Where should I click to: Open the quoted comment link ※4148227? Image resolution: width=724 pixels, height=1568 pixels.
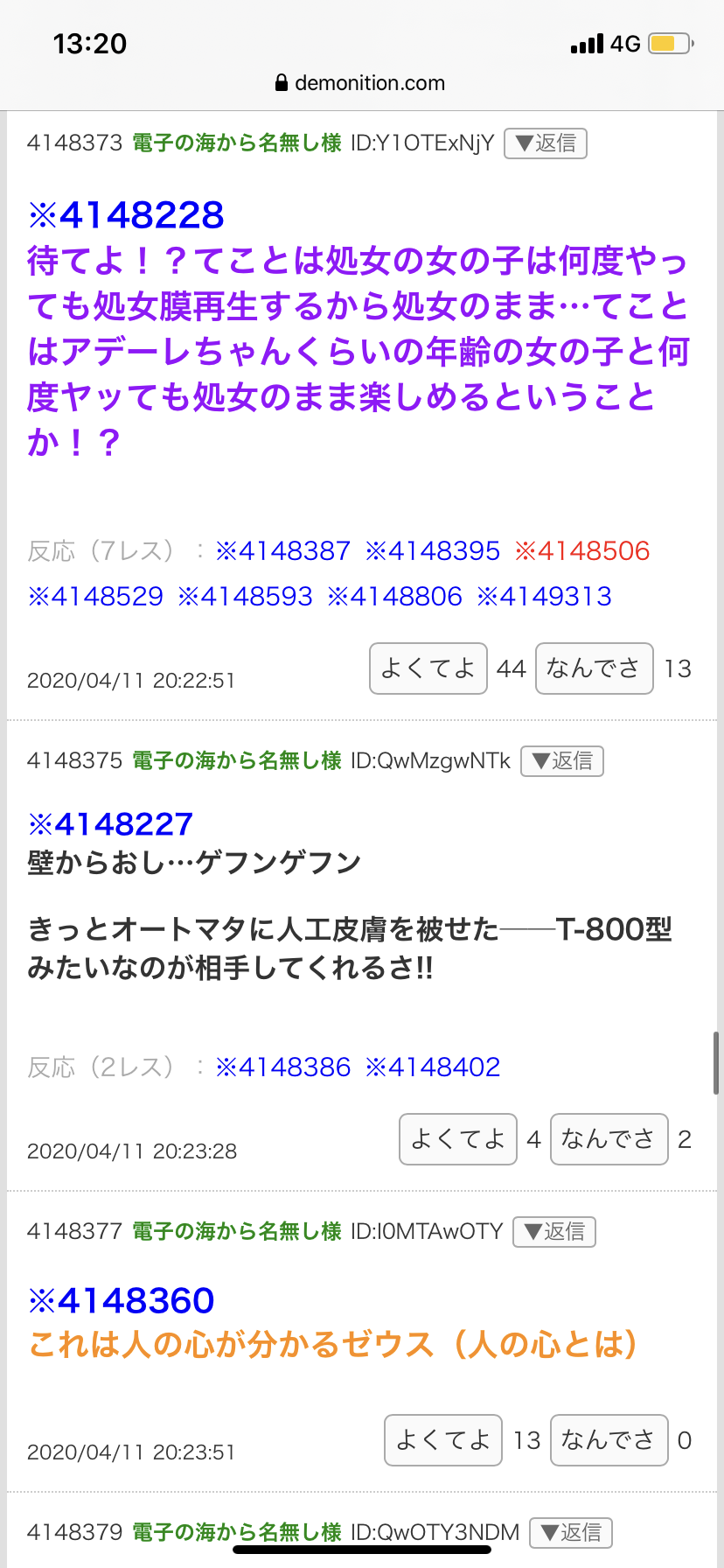click(x=110, y=824)
